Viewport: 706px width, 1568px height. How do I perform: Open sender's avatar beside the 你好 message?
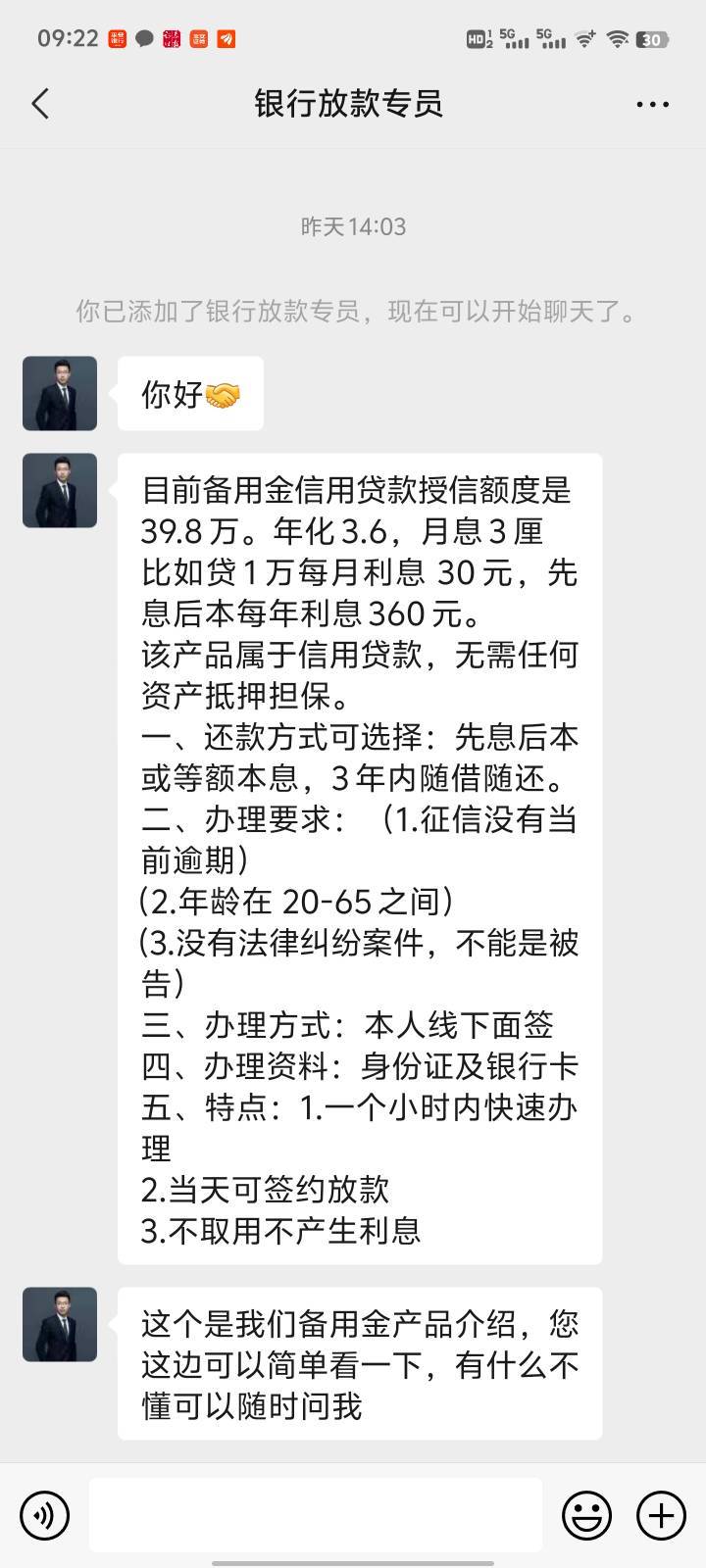60,393
